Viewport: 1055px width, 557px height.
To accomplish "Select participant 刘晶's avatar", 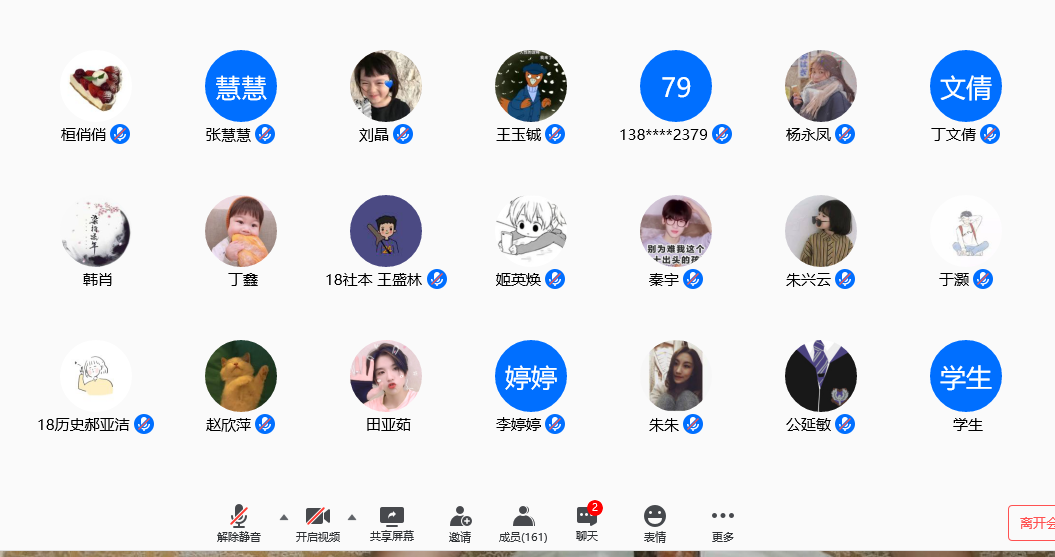I will point(386,87).
